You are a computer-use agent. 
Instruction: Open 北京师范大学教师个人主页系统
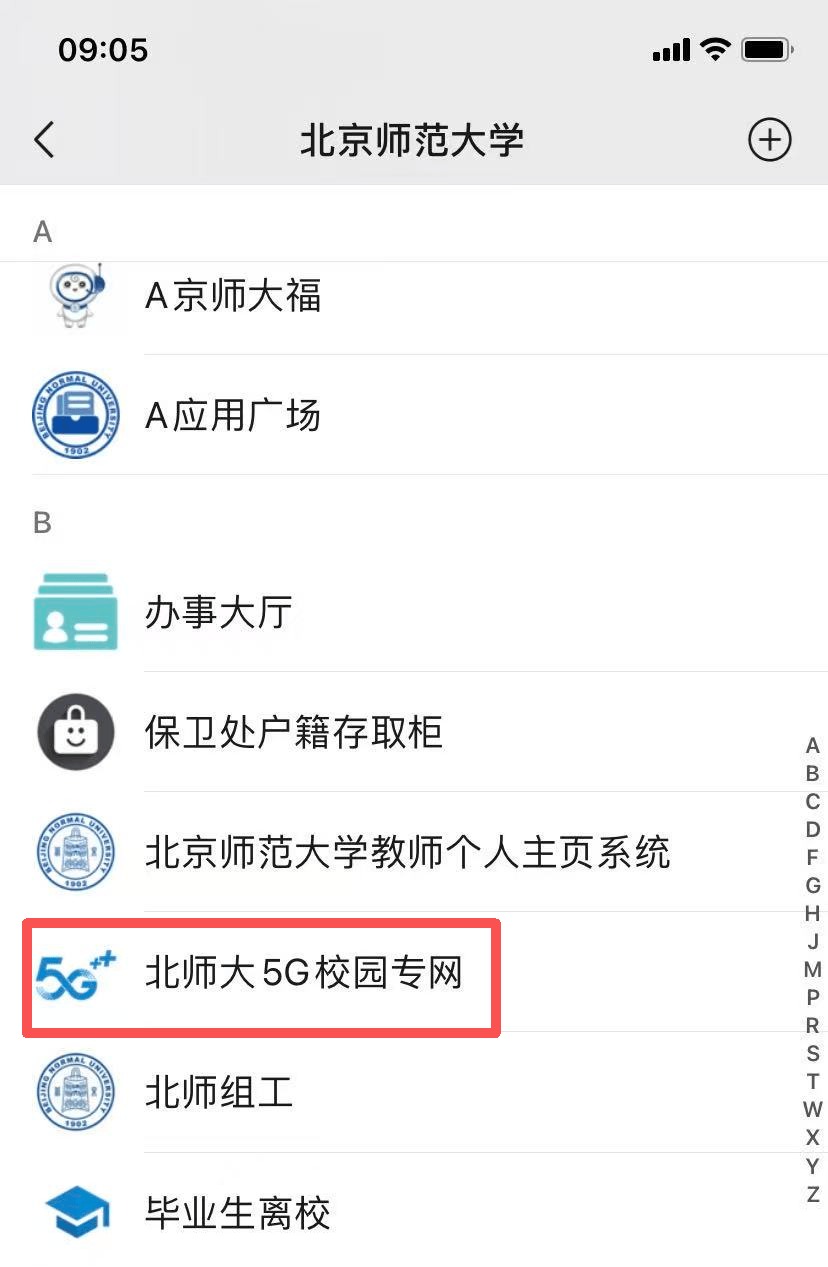tap(408, 852)
